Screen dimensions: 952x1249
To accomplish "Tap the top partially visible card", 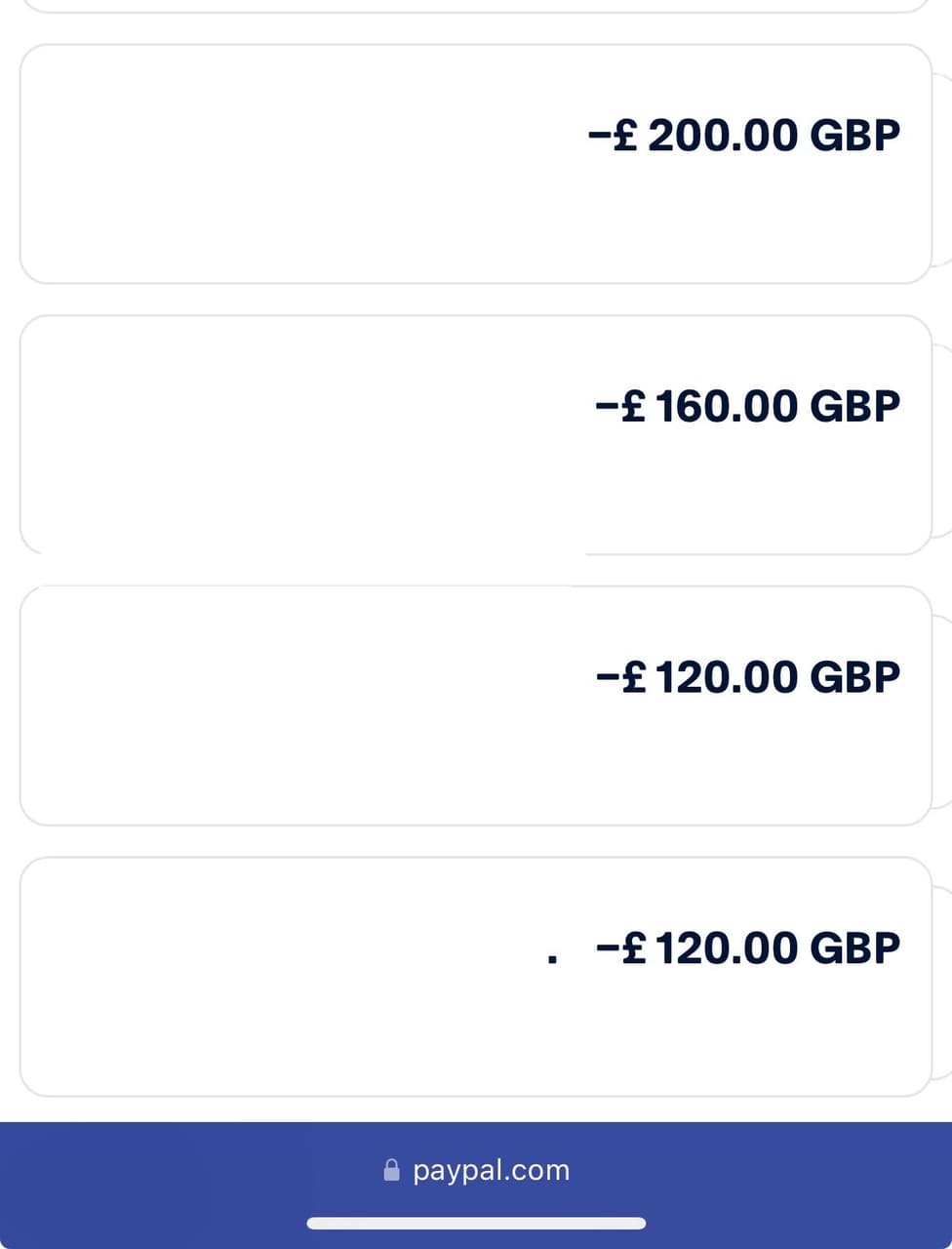I will pyautogui.click(x=476, y=8).
